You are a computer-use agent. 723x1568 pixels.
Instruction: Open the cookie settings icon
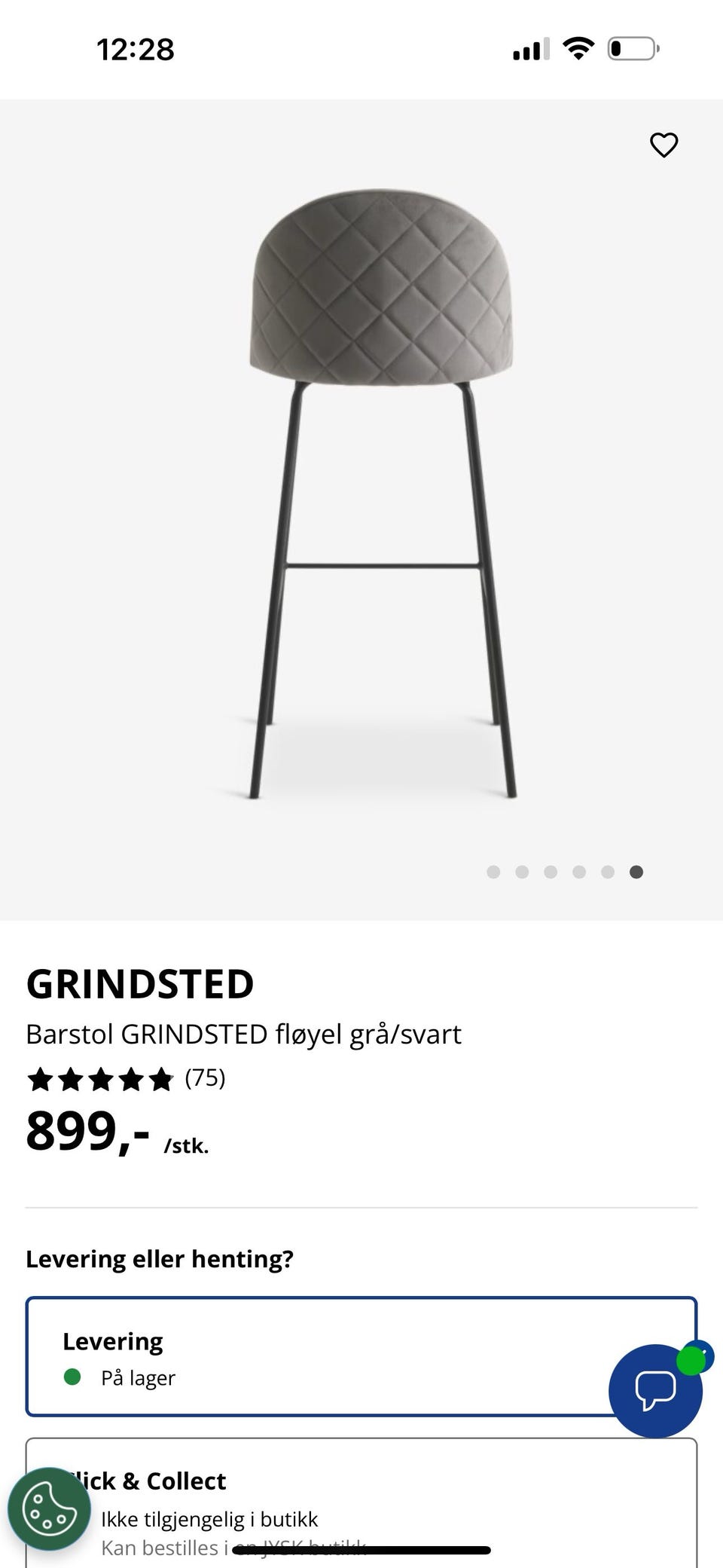[50, 1508]
